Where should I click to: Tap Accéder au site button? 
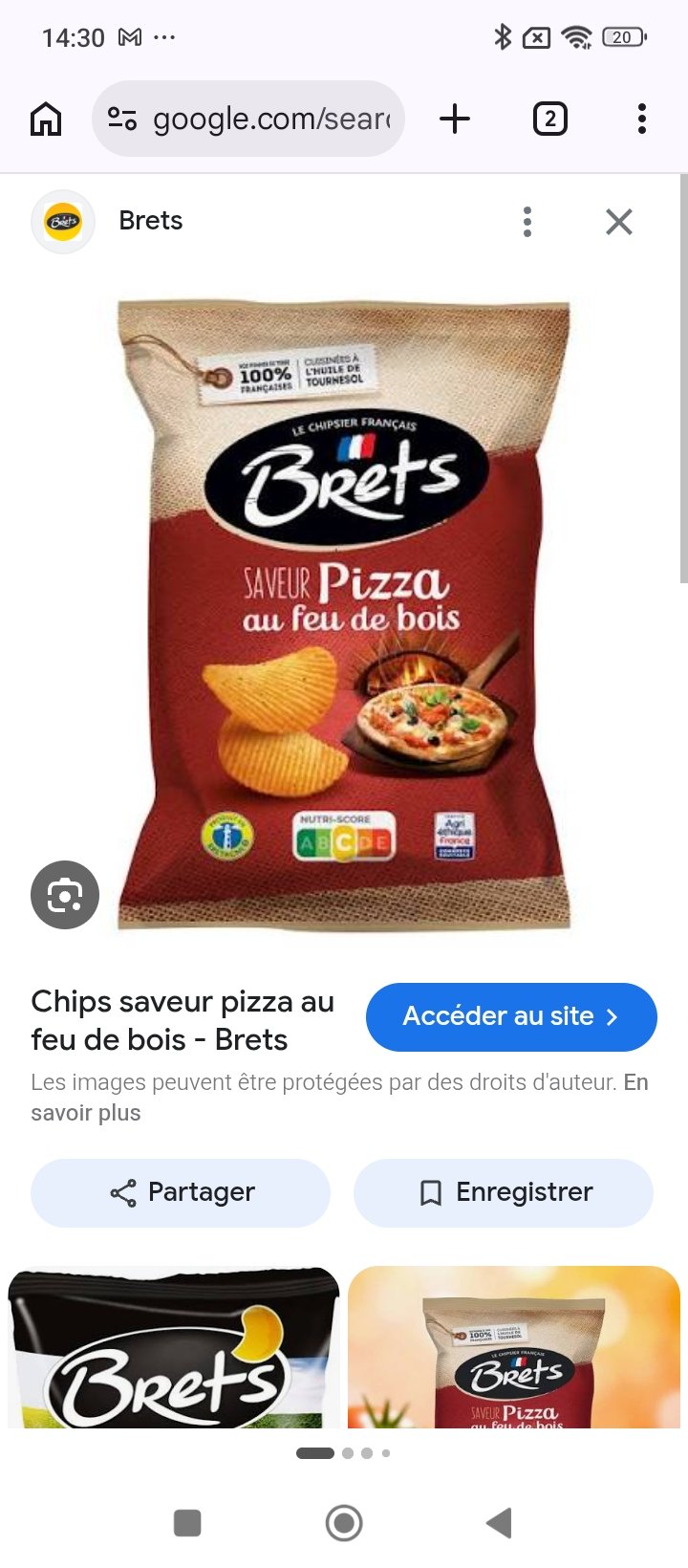click(511, 1016)
